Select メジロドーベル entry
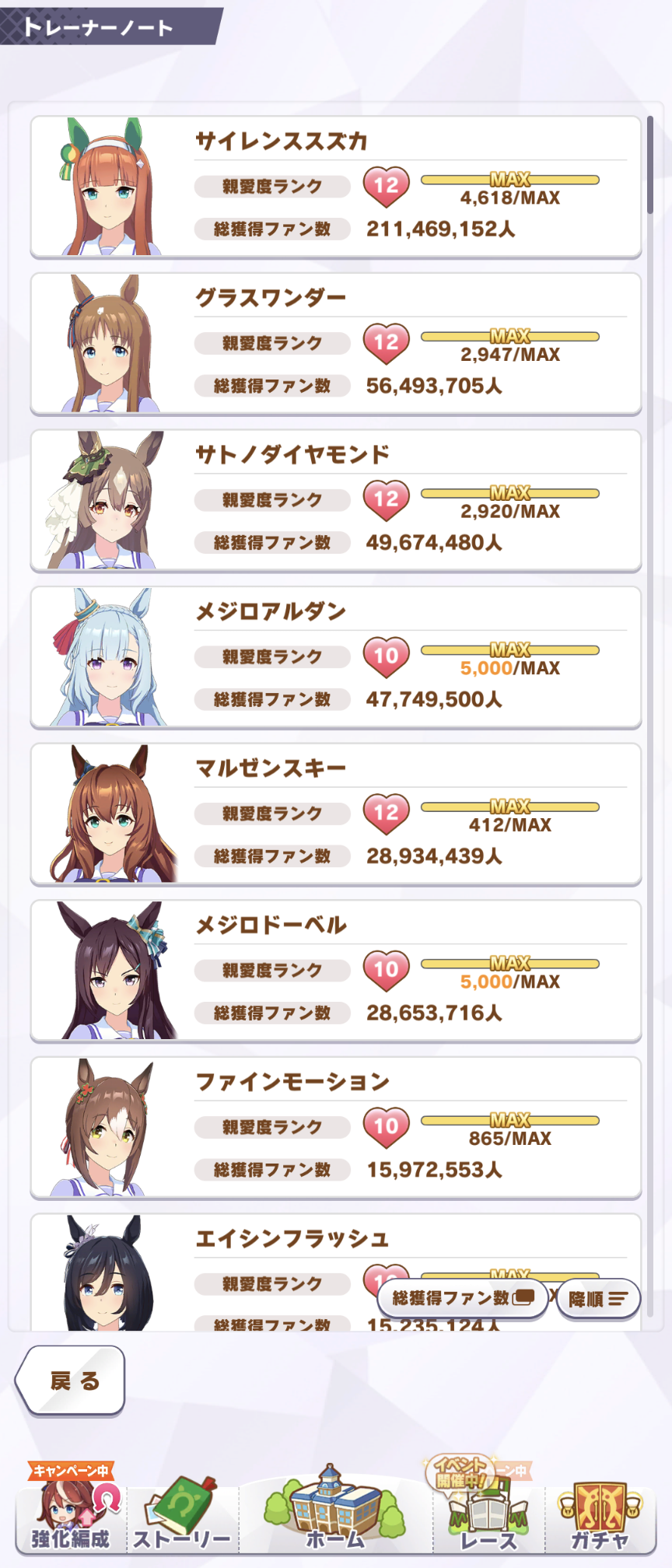This screenshot has width=672, height=1568. [x=335, y=971]
